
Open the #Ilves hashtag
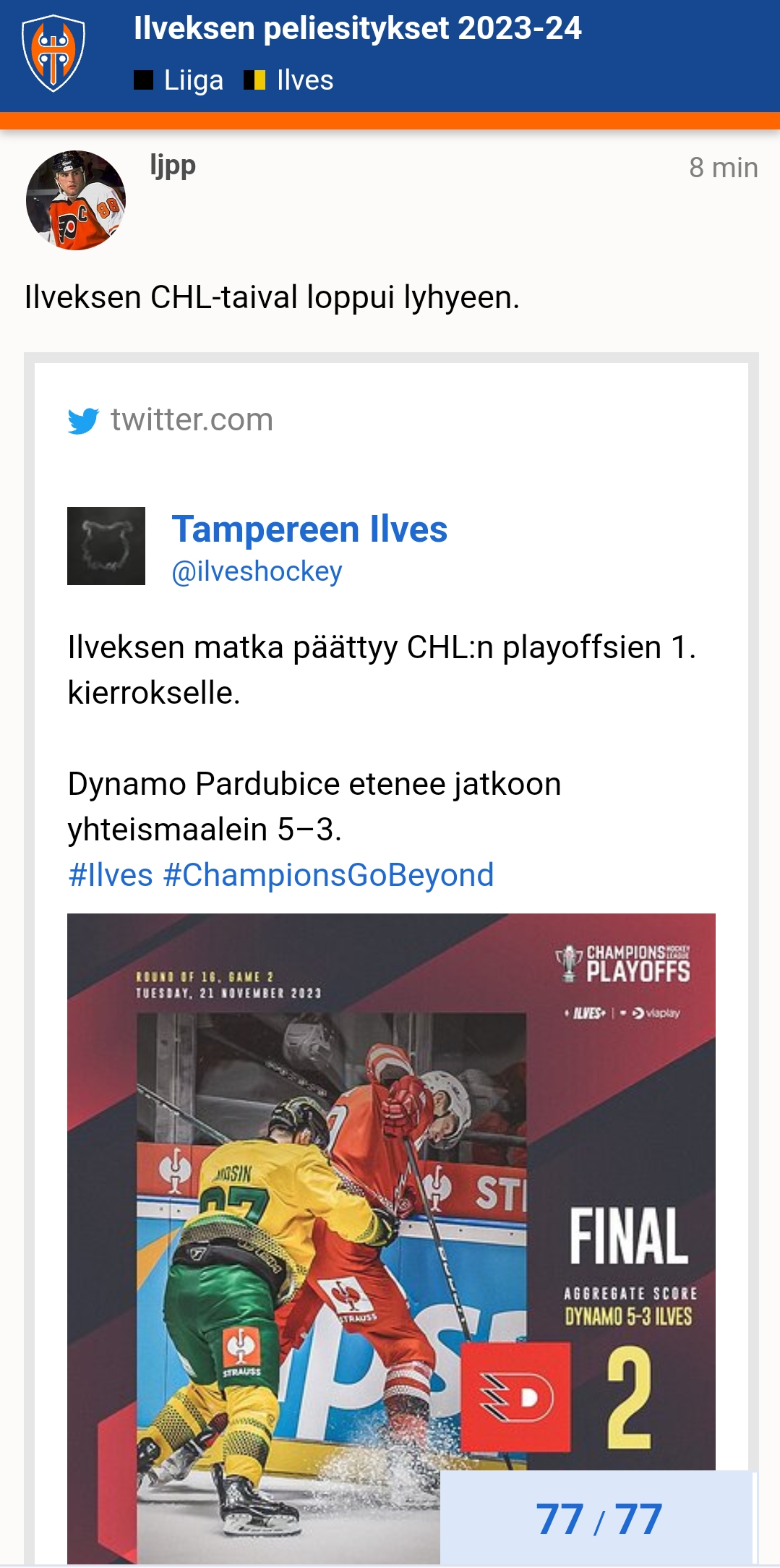pos(111,875)
